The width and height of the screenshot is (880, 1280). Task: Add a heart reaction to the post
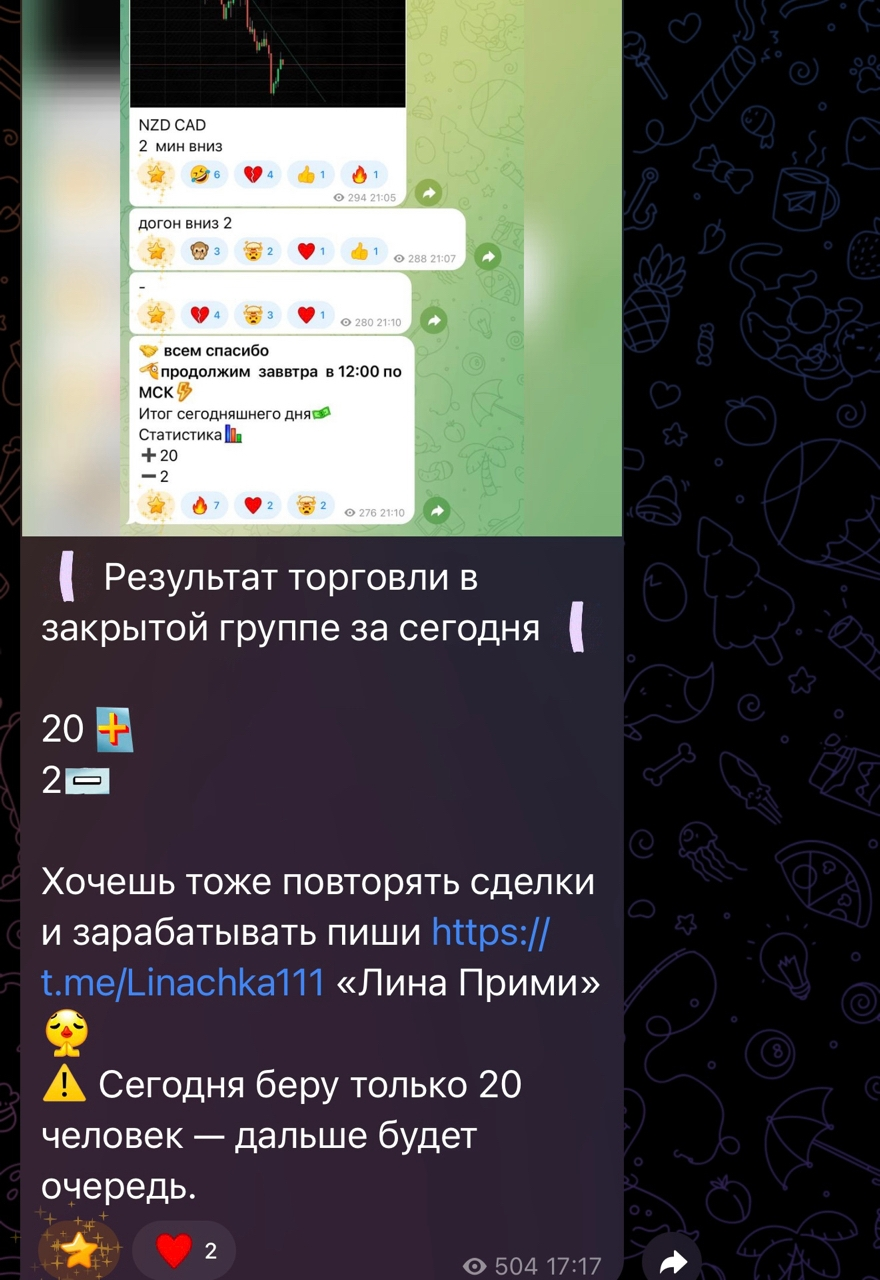pyautogui.click(x=185, y=1249)
